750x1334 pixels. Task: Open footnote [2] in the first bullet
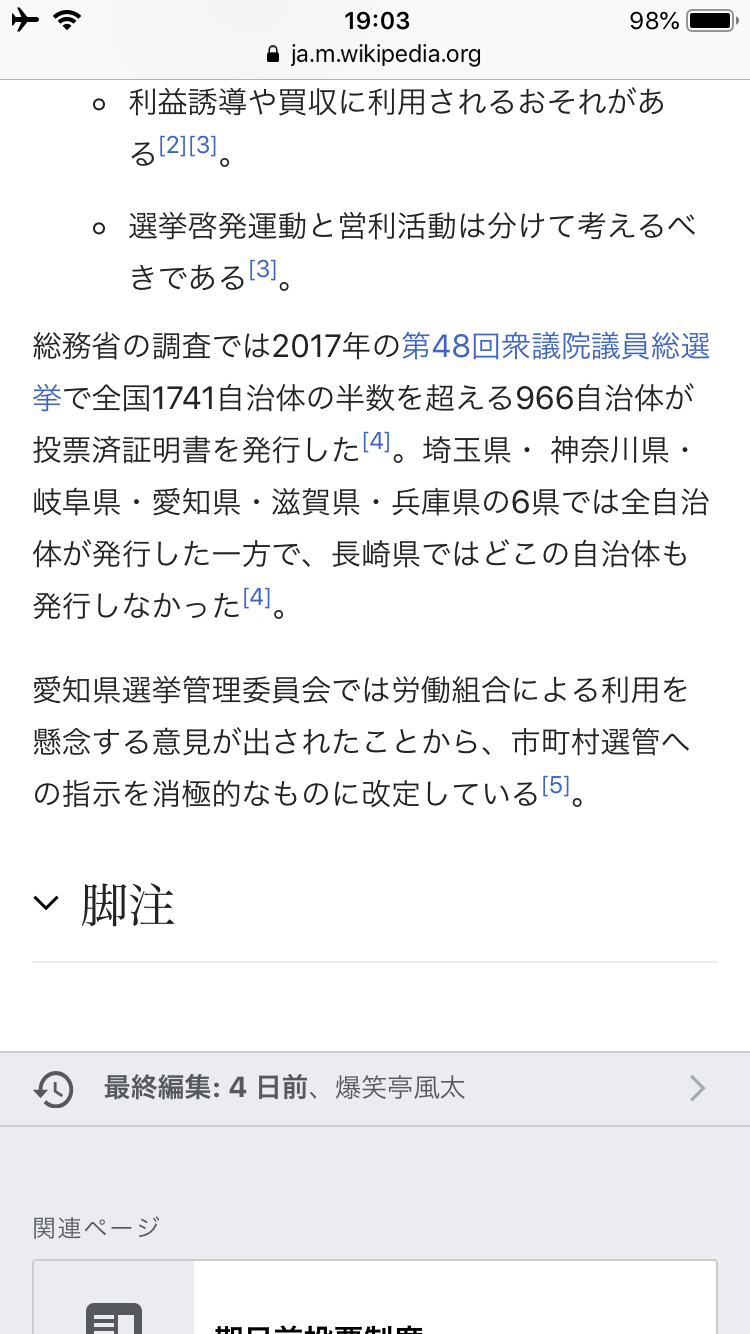[173, 146]
